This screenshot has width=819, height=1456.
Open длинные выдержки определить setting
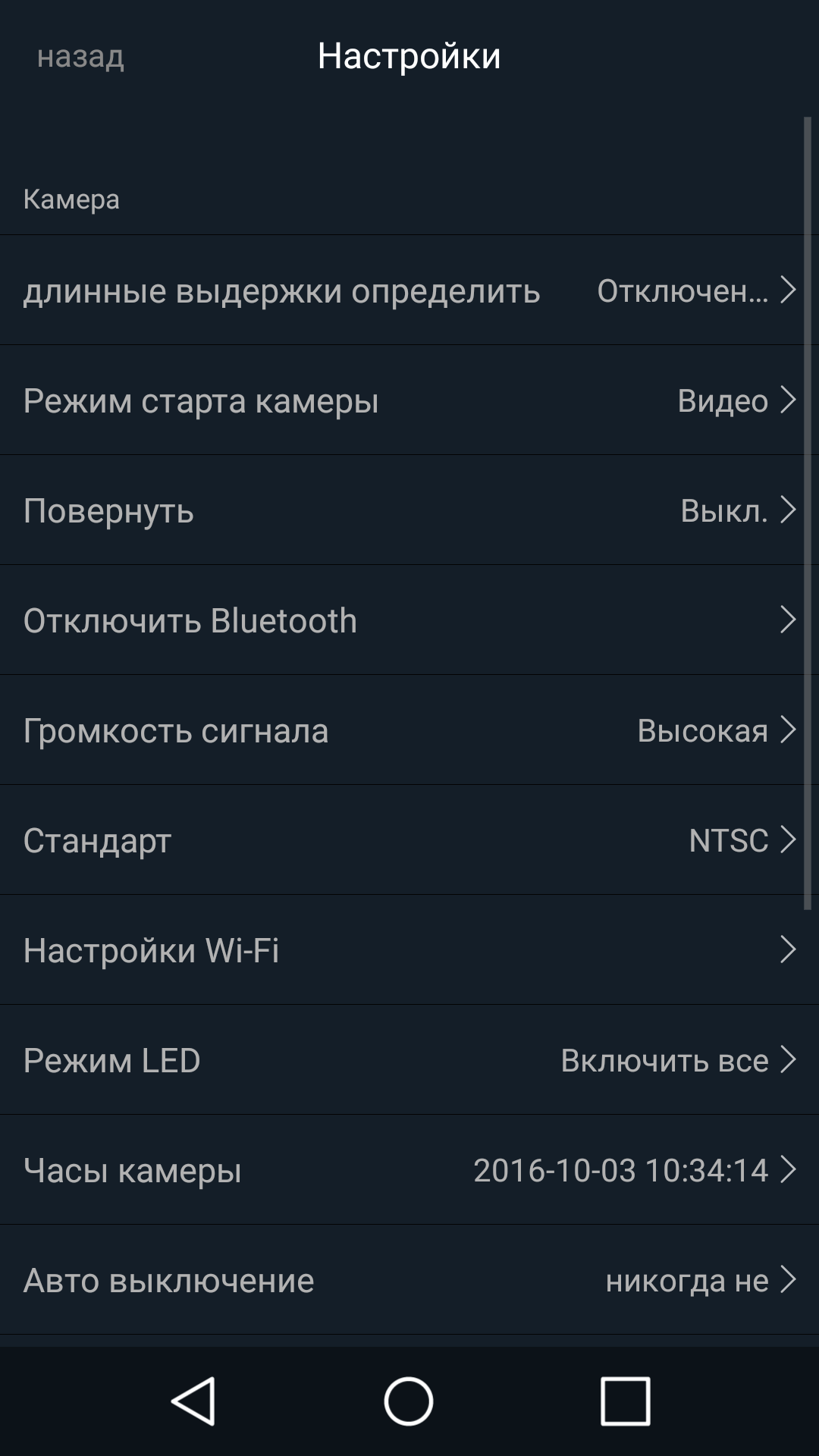click(x=409, y=290)
